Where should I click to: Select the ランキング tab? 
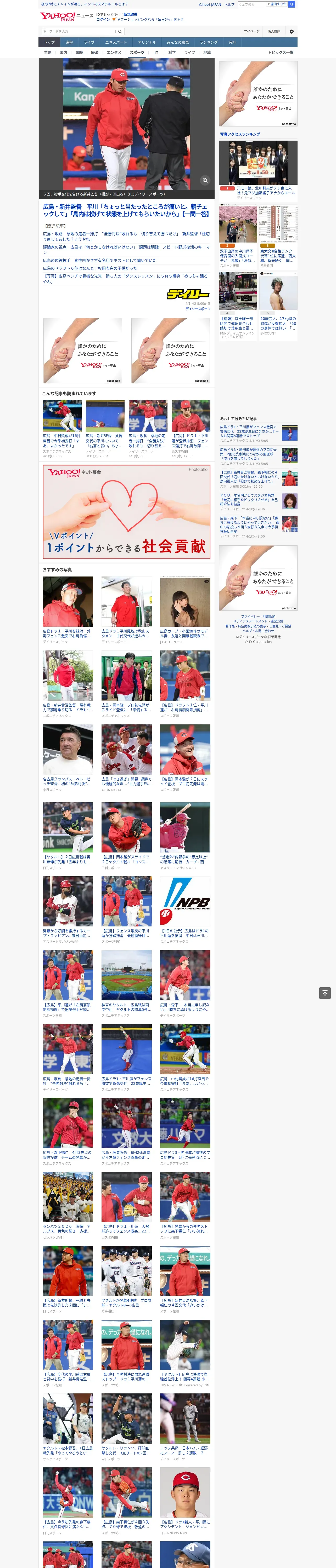(209, 42)
